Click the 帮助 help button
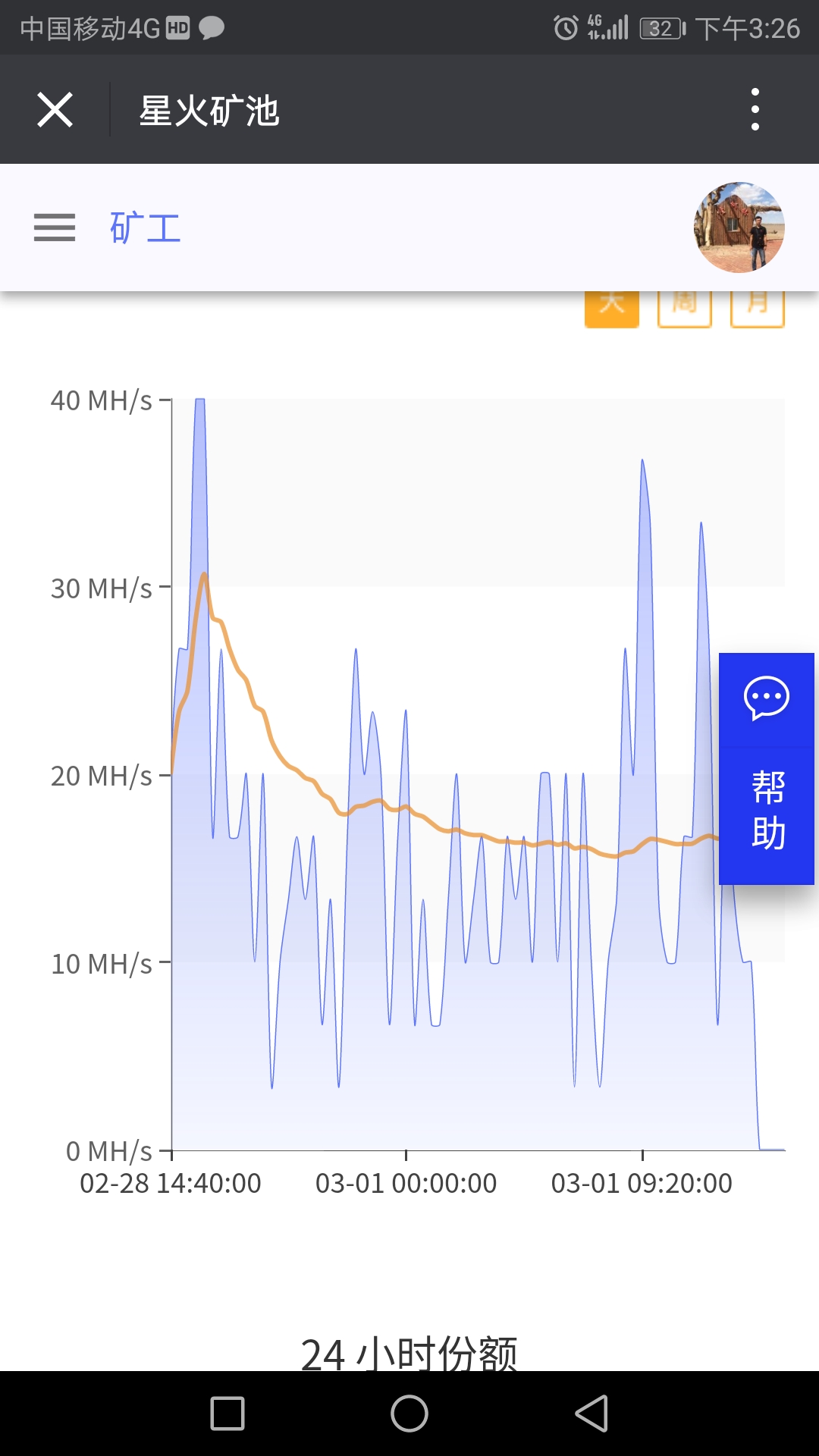Image resolution: width=819 pixels, height=1456 pixels. coord(766,811)
